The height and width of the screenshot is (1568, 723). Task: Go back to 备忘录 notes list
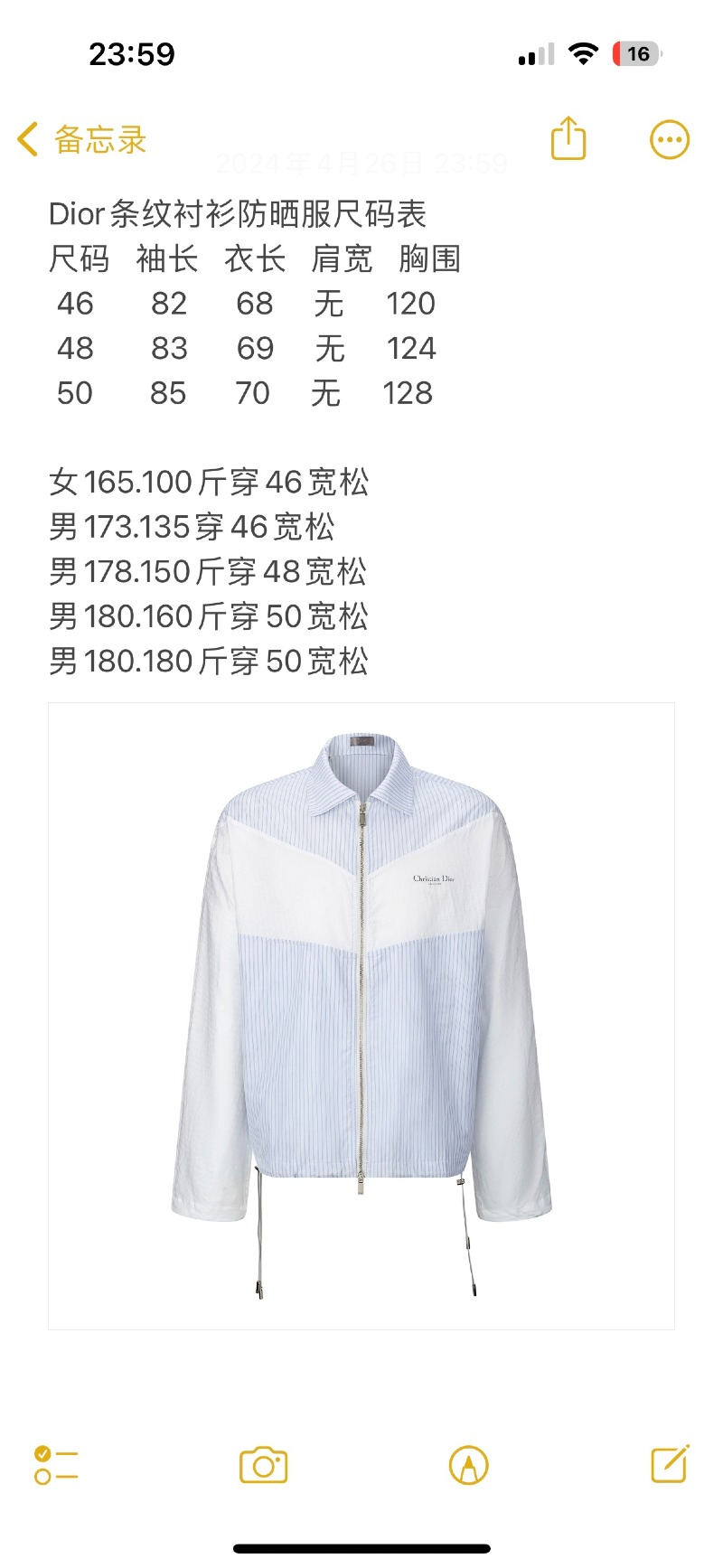[82, 140]
